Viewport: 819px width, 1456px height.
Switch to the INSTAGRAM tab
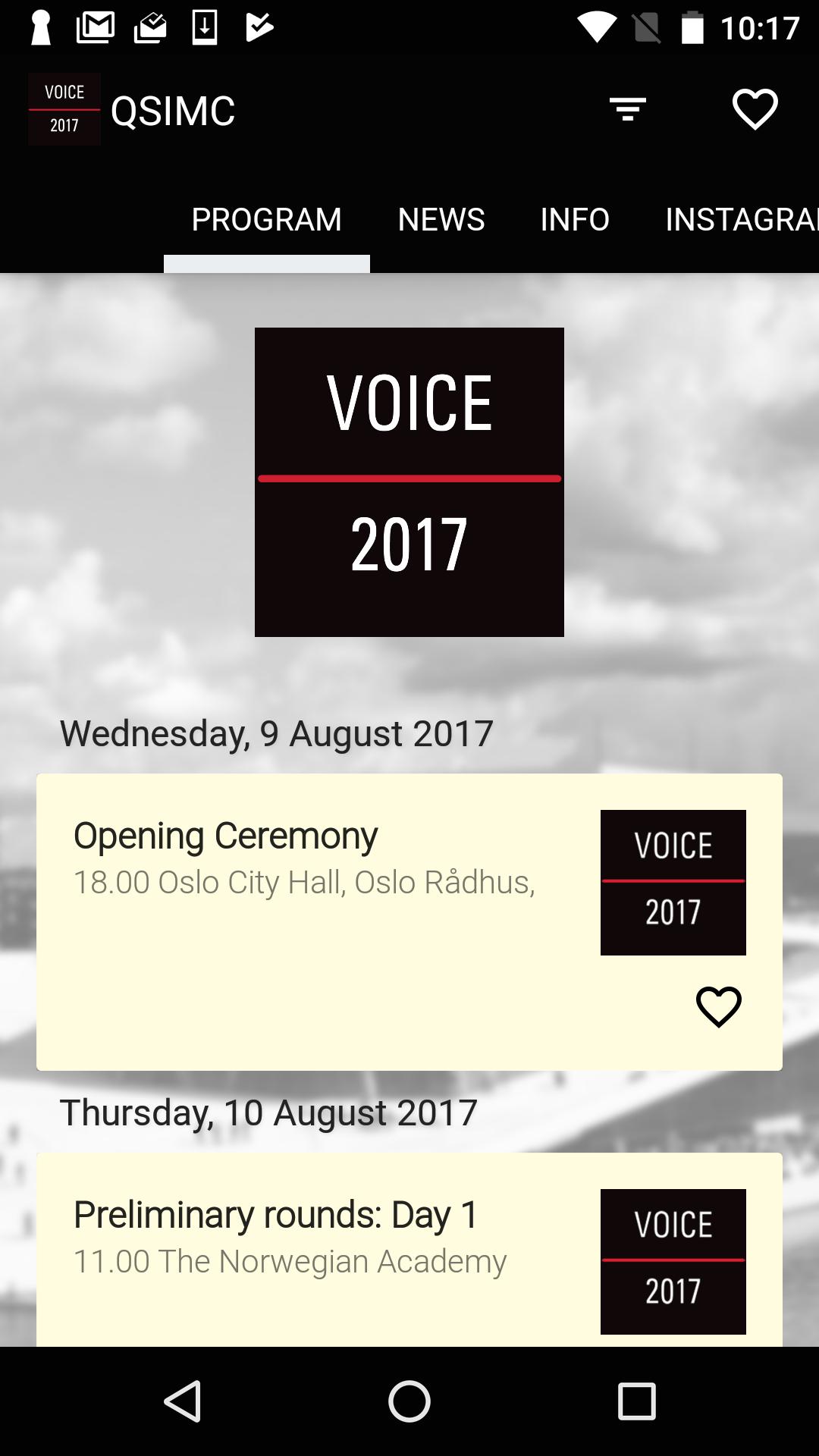click(x=739, y=220)
